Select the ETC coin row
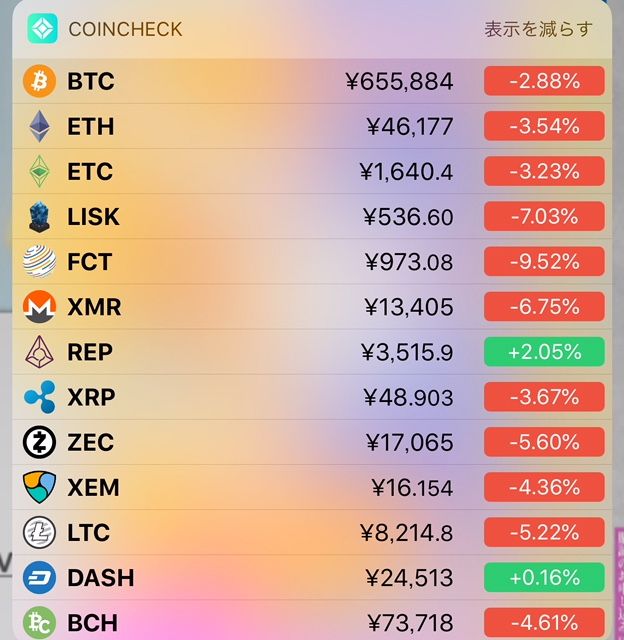This screenshot has width=624, height=640. [312, 172]
